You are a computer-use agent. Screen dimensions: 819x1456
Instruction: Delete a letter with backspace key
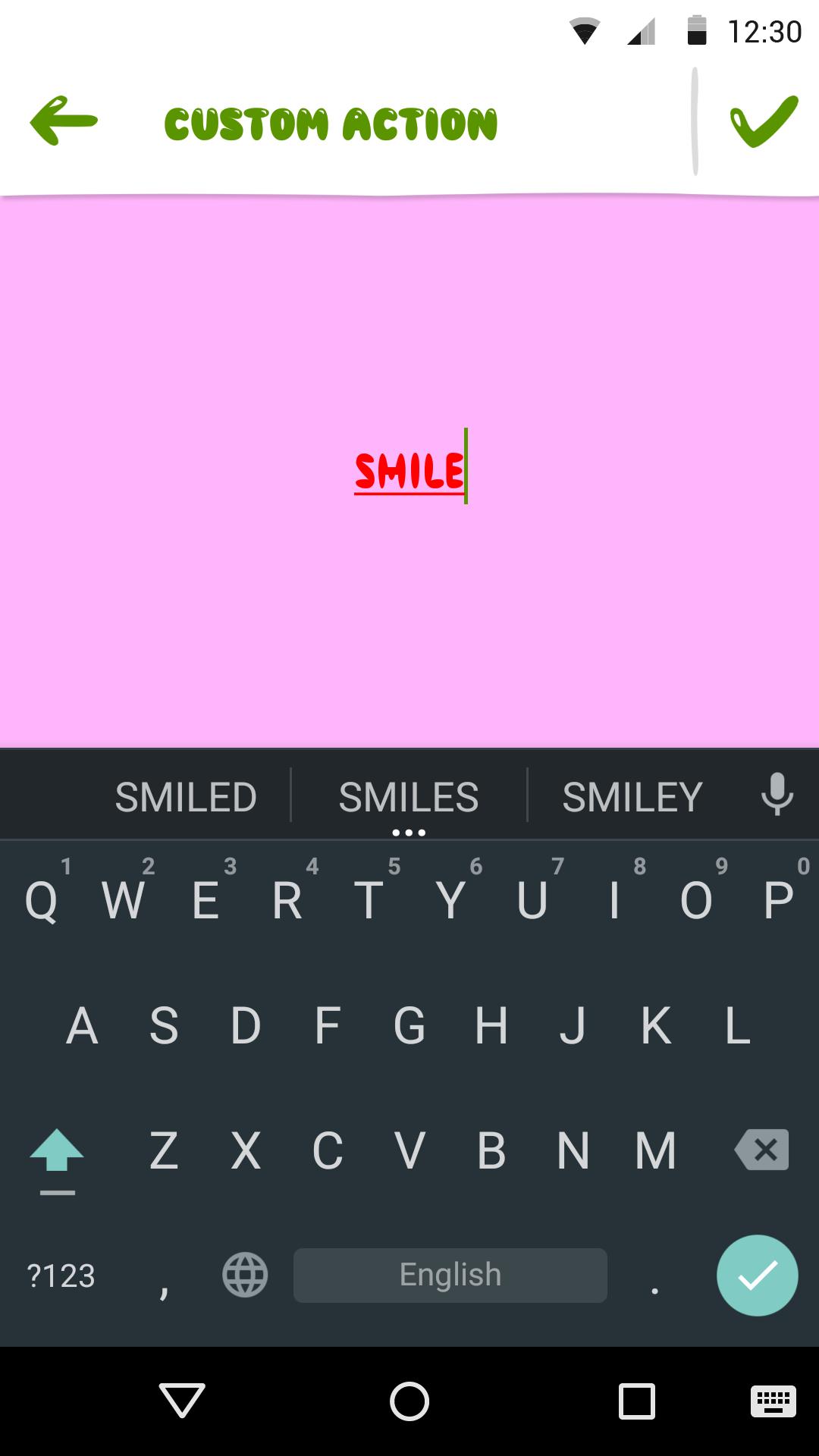[x=762, y=1150]
